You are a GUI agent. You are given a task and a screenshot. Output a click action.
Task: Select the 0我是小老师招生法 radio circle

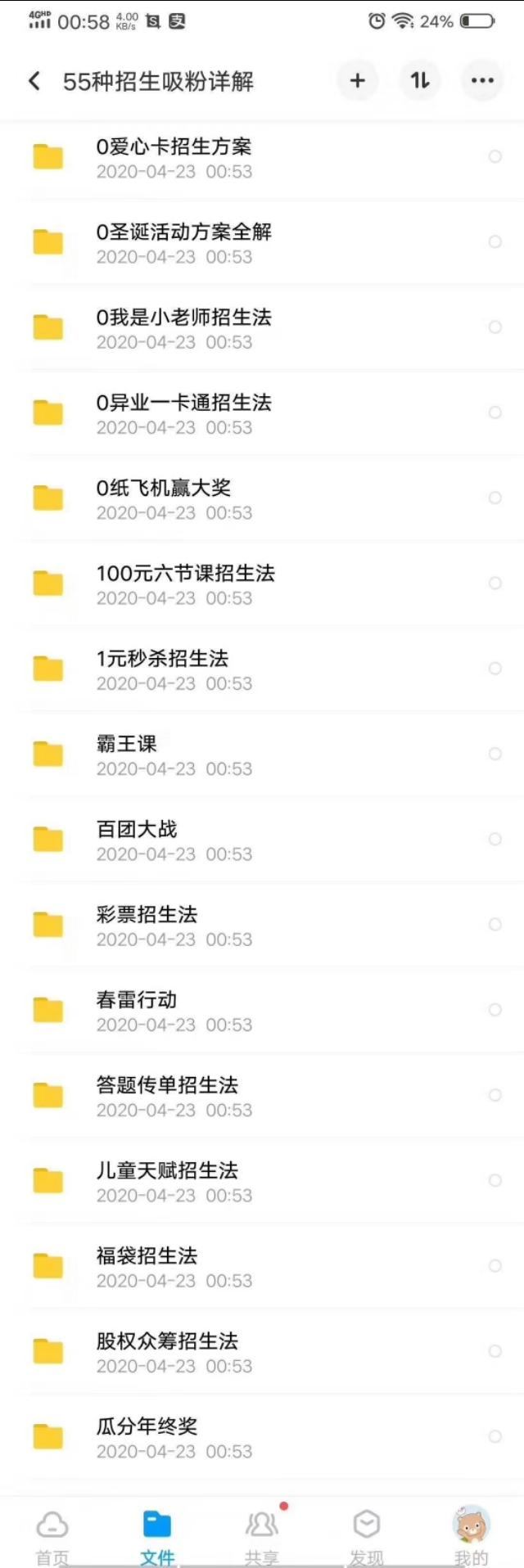click(x=495, y=327)
